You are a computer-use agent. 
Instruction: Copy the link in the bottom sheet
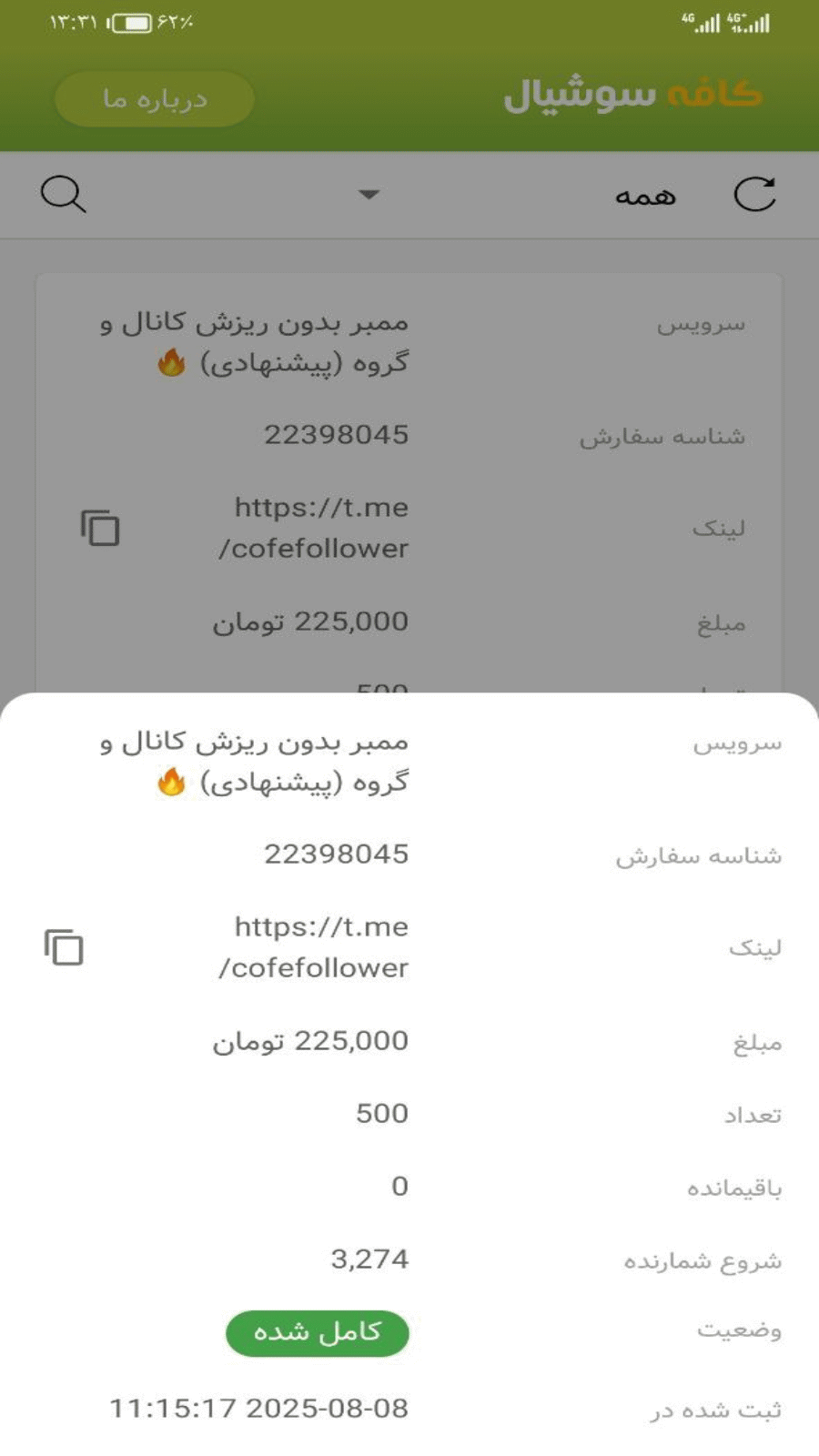click(x=64, y=947)
